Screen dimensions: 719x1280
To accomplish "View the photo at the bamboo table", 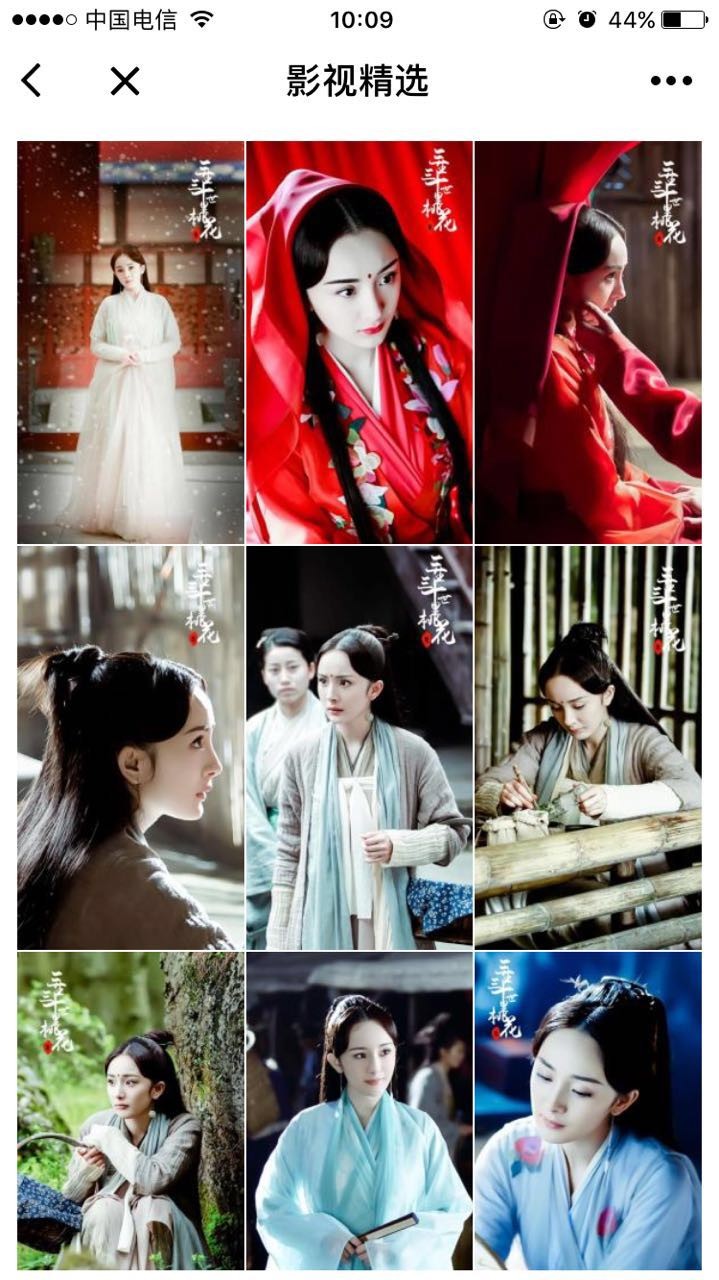I will pos(588,747).
